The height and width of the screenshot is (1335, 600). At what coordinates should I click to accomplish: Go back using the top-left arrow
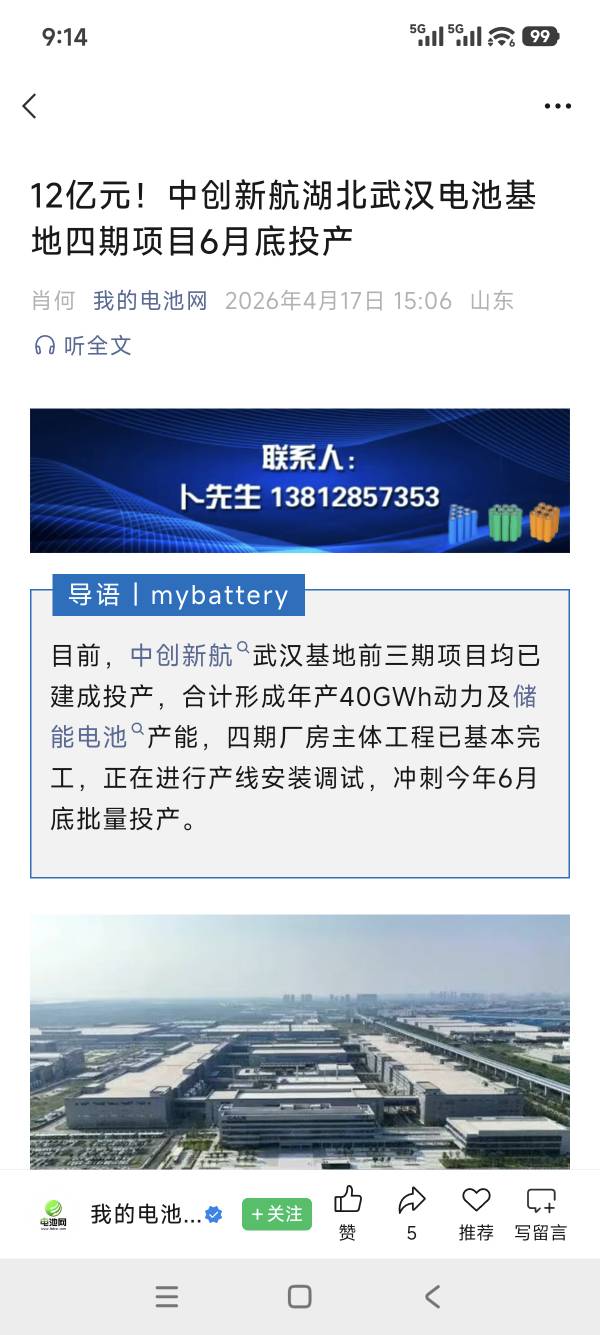tap(30, 106)
